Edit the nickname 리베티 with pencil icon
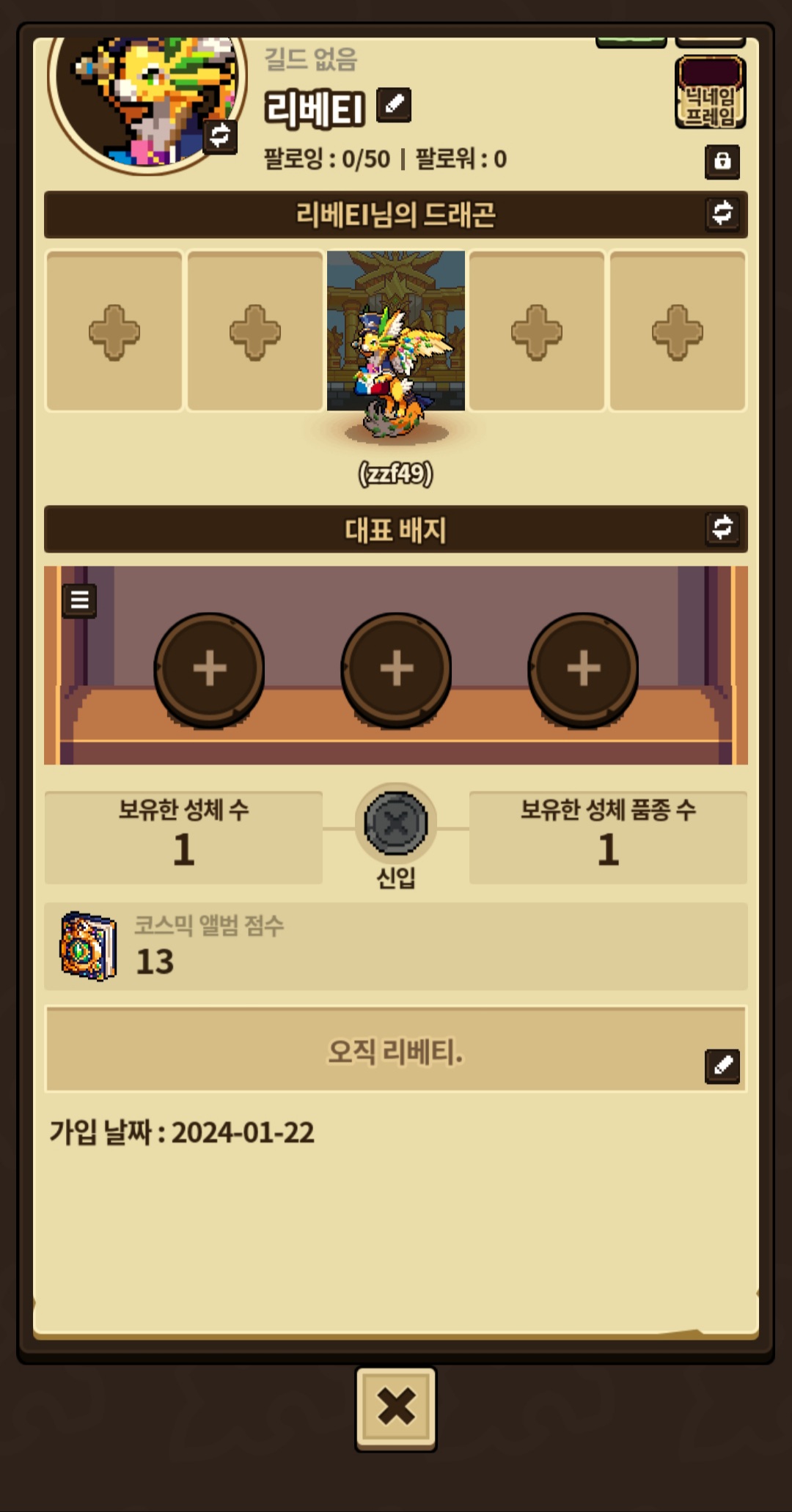The image size is (792, 1512). (394, 104)
